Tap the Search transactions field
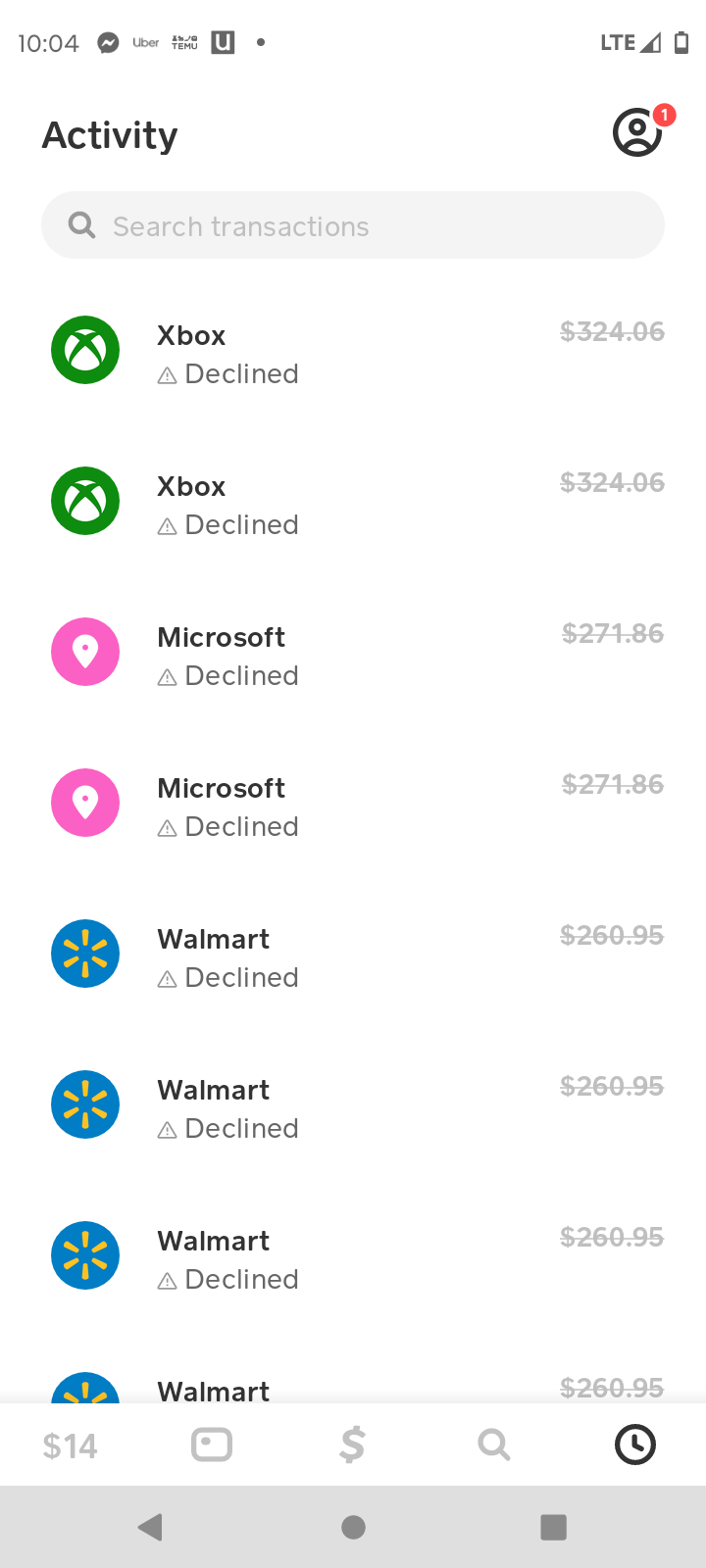706x1568 pixels. 353,226
